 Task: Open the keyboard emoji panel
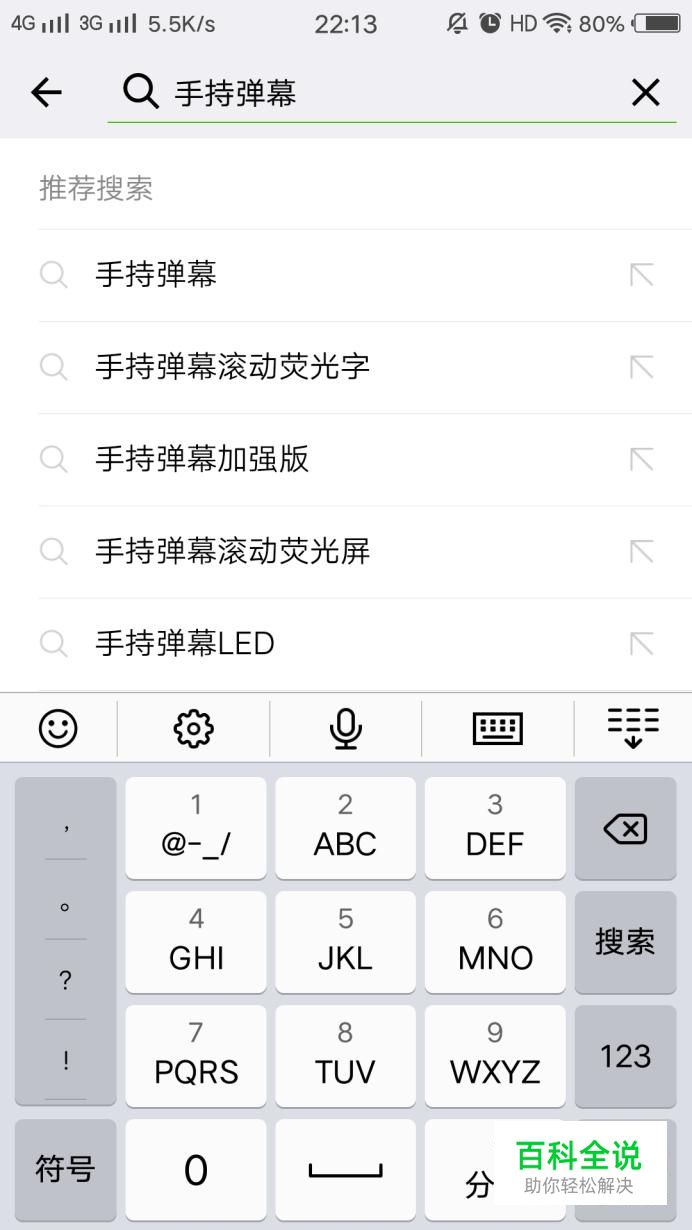coord(58,728)
